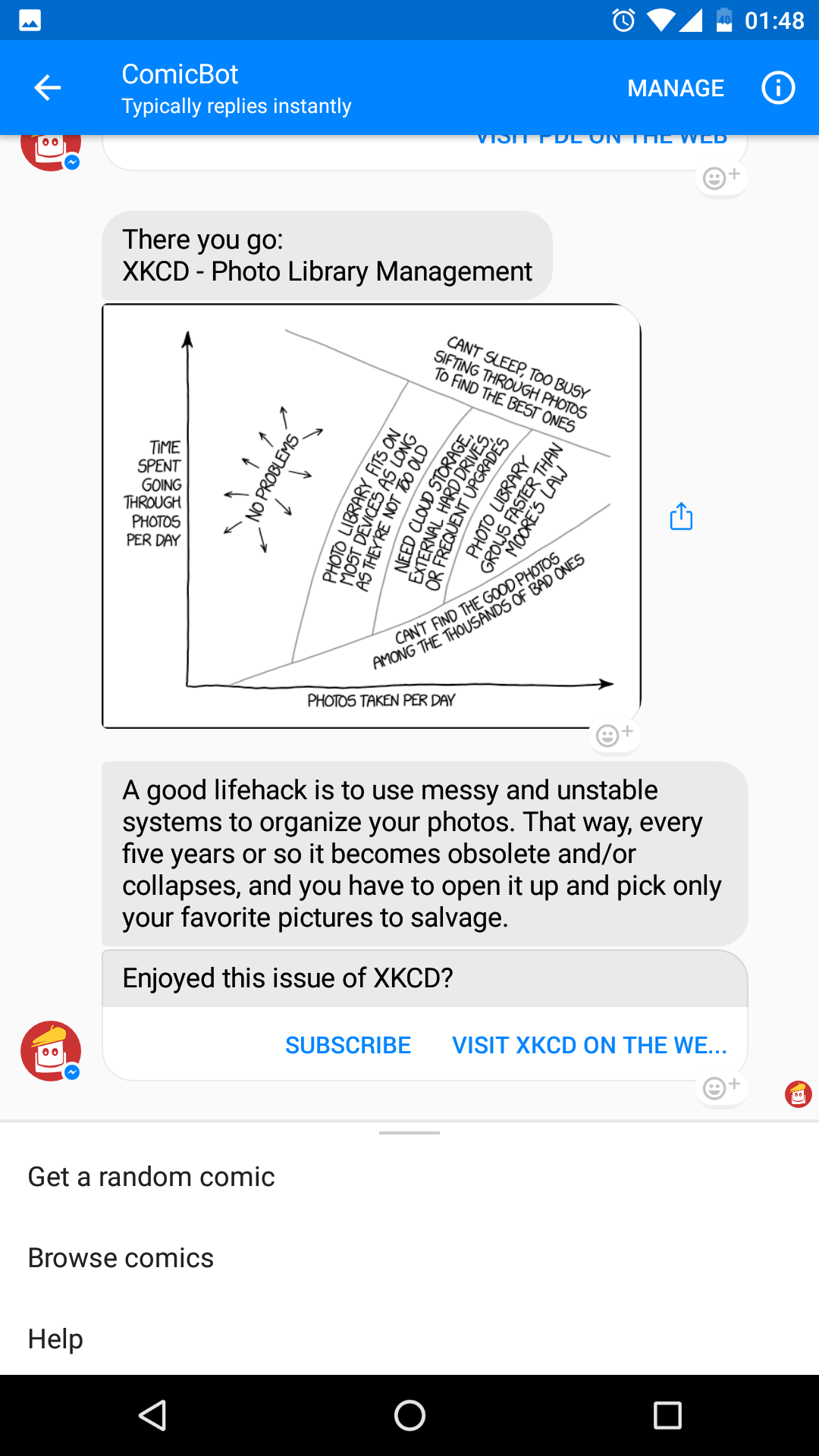This screenshot has height=1456, width=819.
Task: Go to the Android home screen
Action: click(409, 1415)
